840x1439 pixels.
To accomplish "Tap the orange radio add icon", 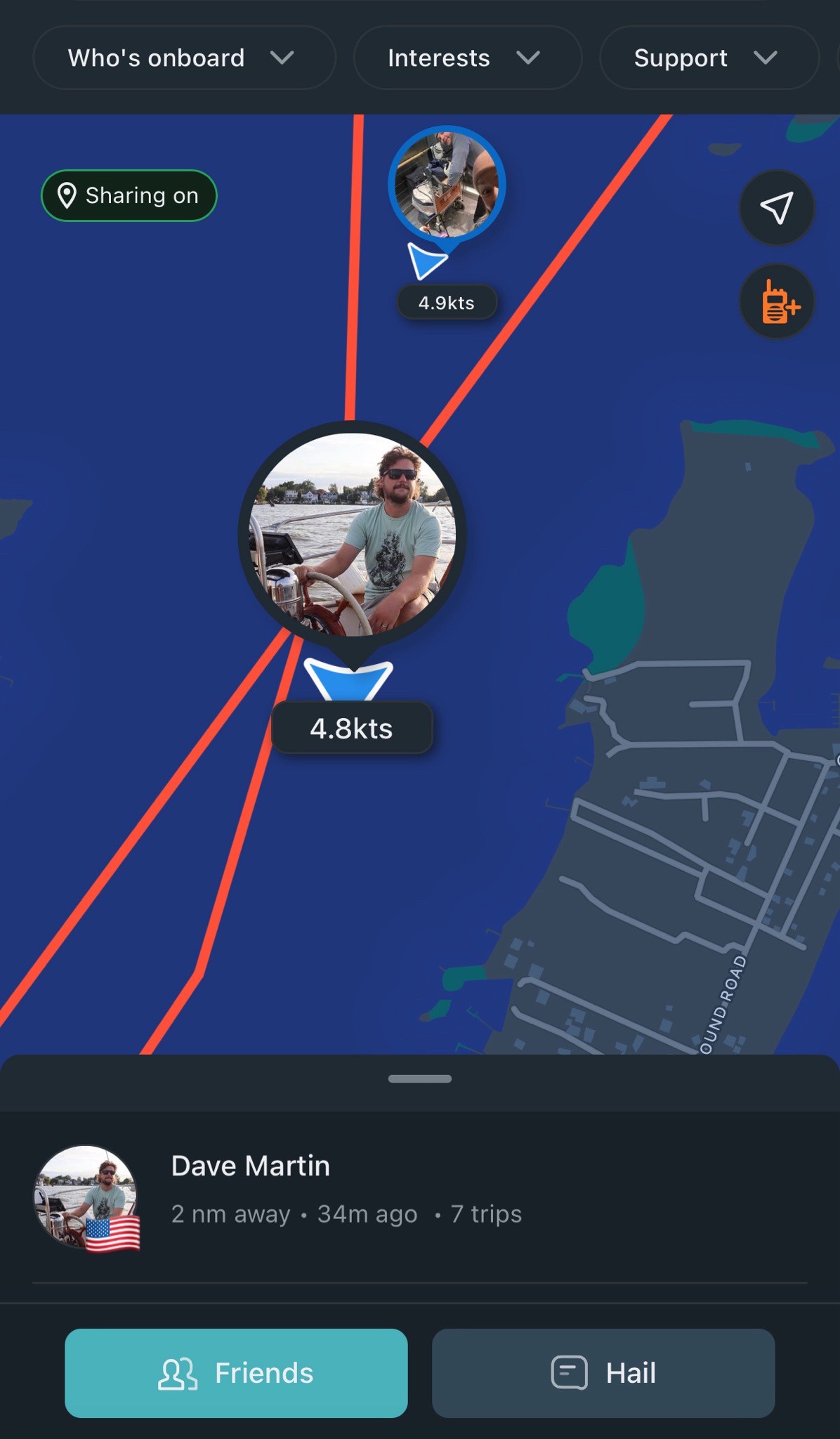I will pos(777,302).
